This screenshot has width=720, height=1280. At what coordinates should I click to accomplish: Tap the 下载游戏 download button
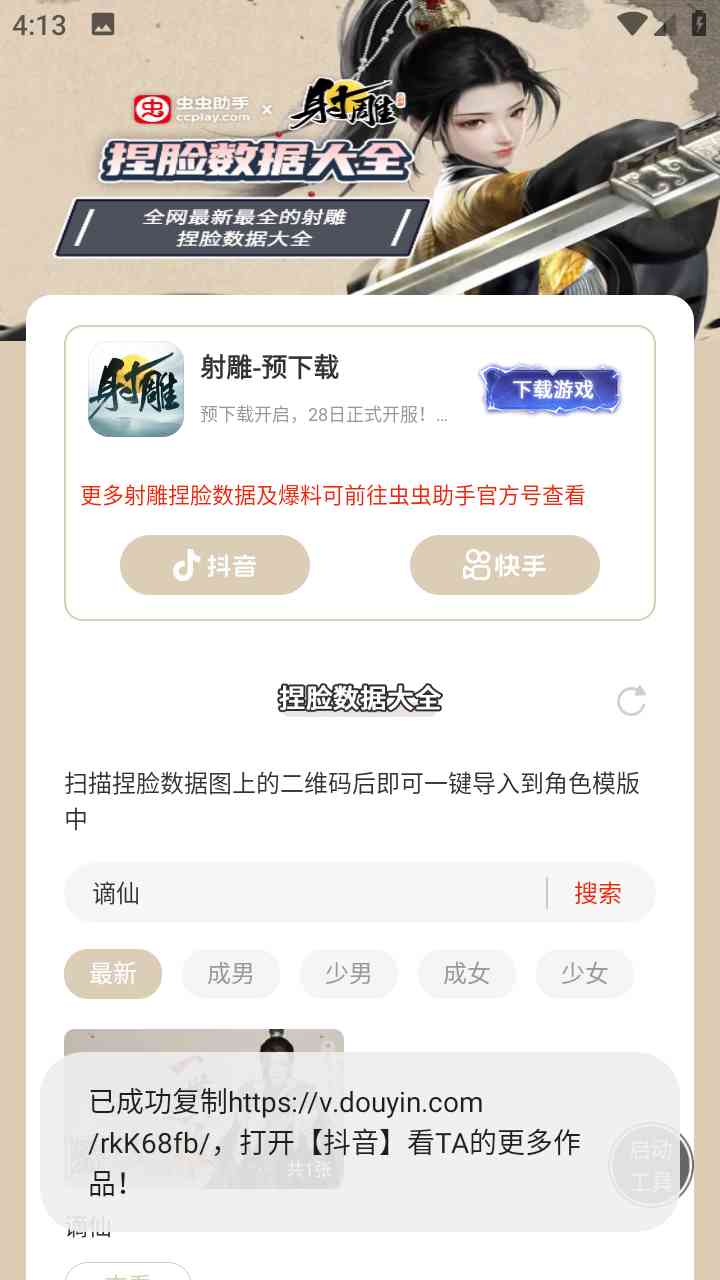(x=551, y=389)
